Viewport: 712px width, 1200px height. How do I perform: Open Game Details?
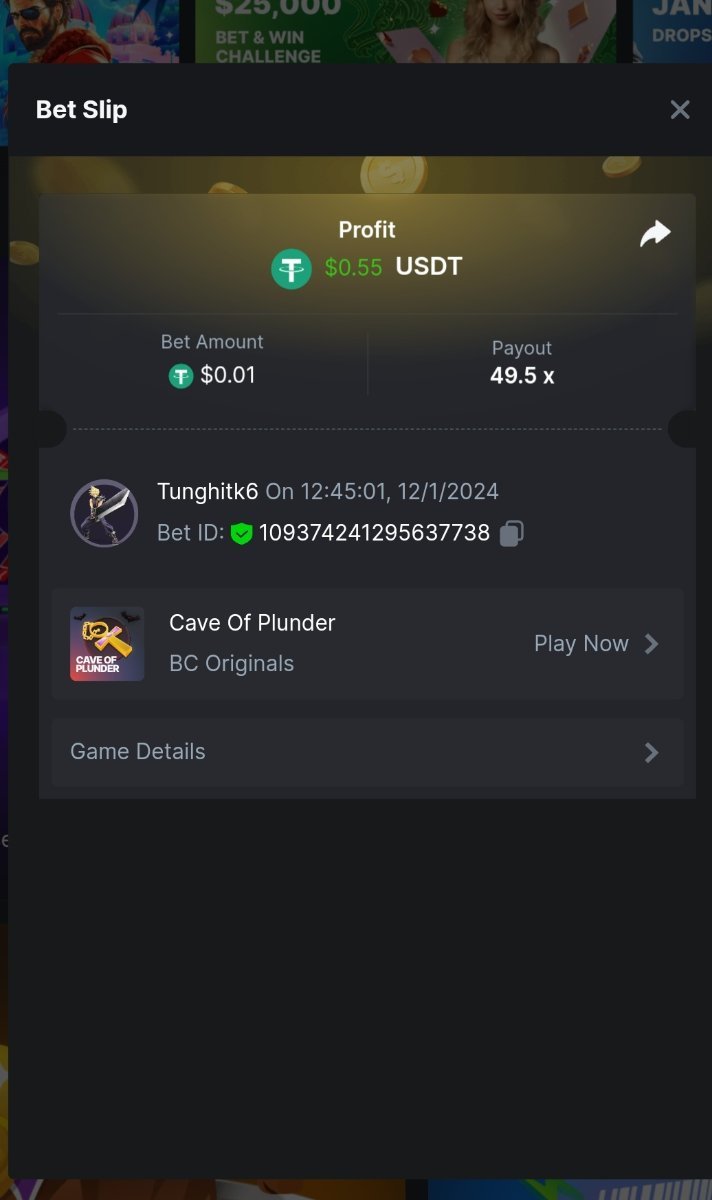click(367, 752)
